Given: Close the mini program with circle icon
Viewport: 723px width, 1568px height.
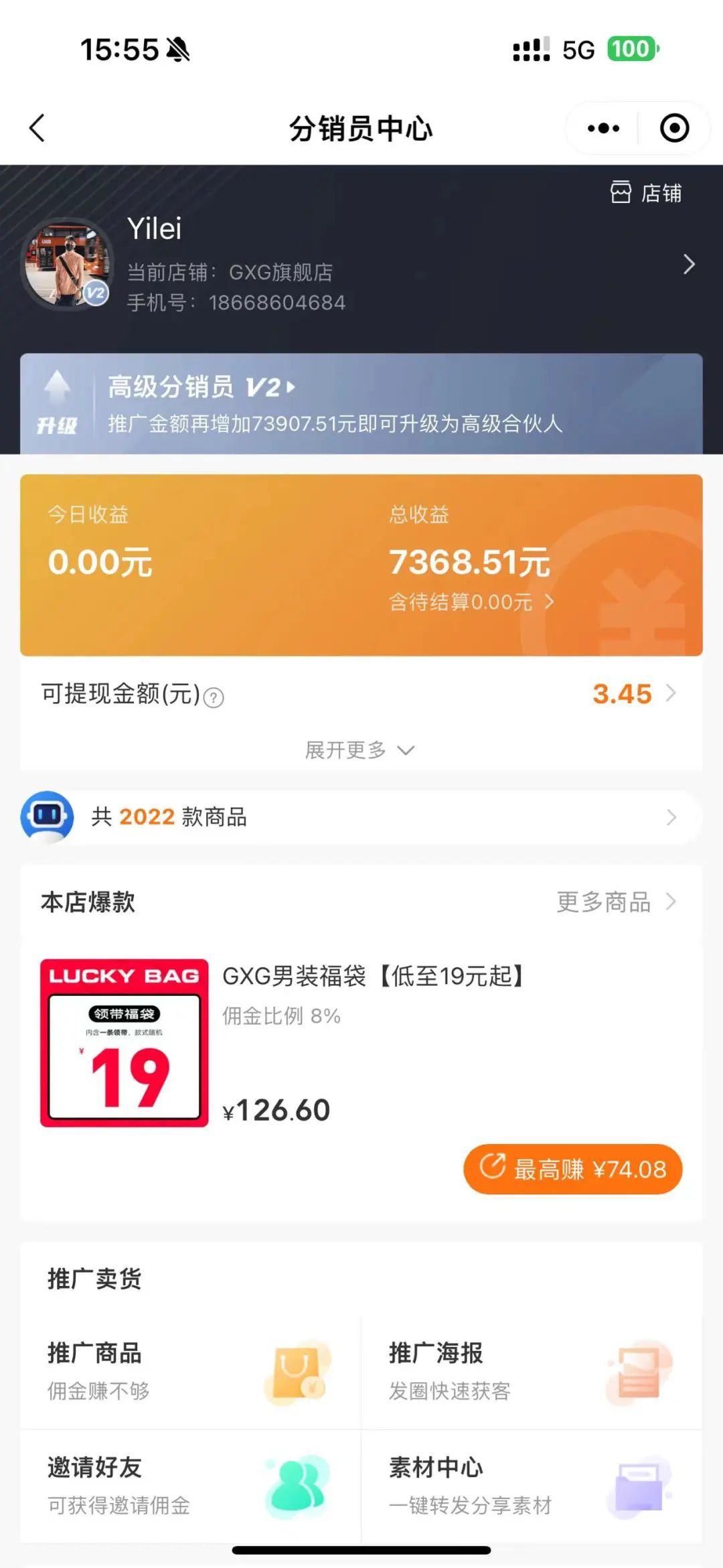Looking at the screenshot, I should tap(674, 128).
